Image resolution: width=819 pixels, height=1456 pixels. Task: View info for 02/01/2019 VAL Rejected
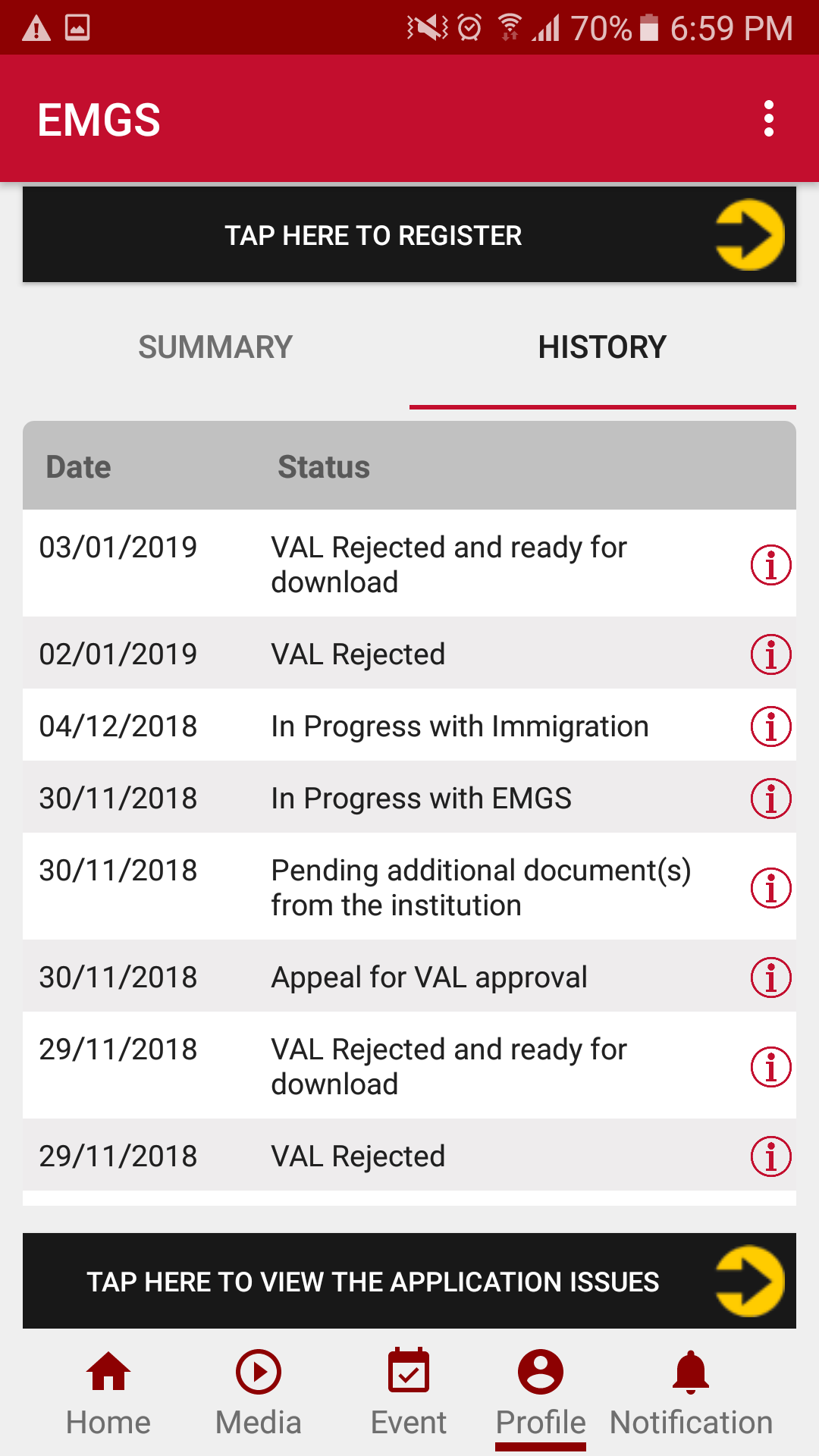click(770, 654)
